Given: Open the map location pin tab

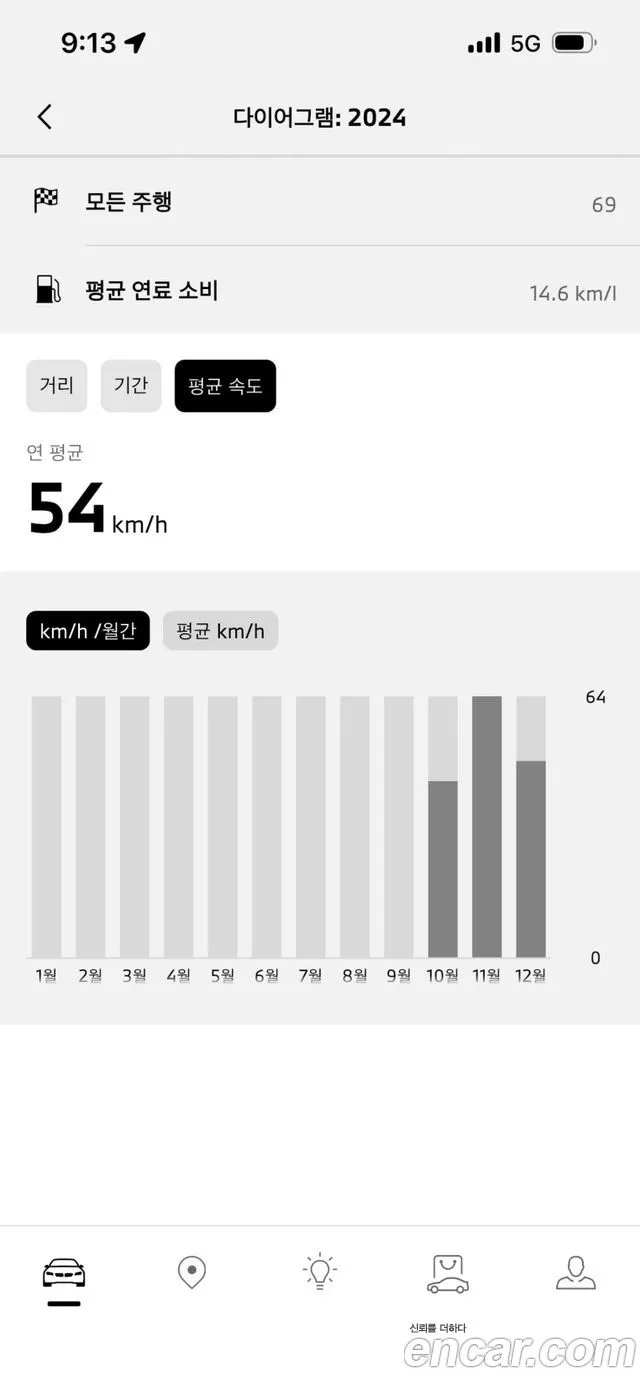Looking at the screenshot, I should click(191, 1273).
